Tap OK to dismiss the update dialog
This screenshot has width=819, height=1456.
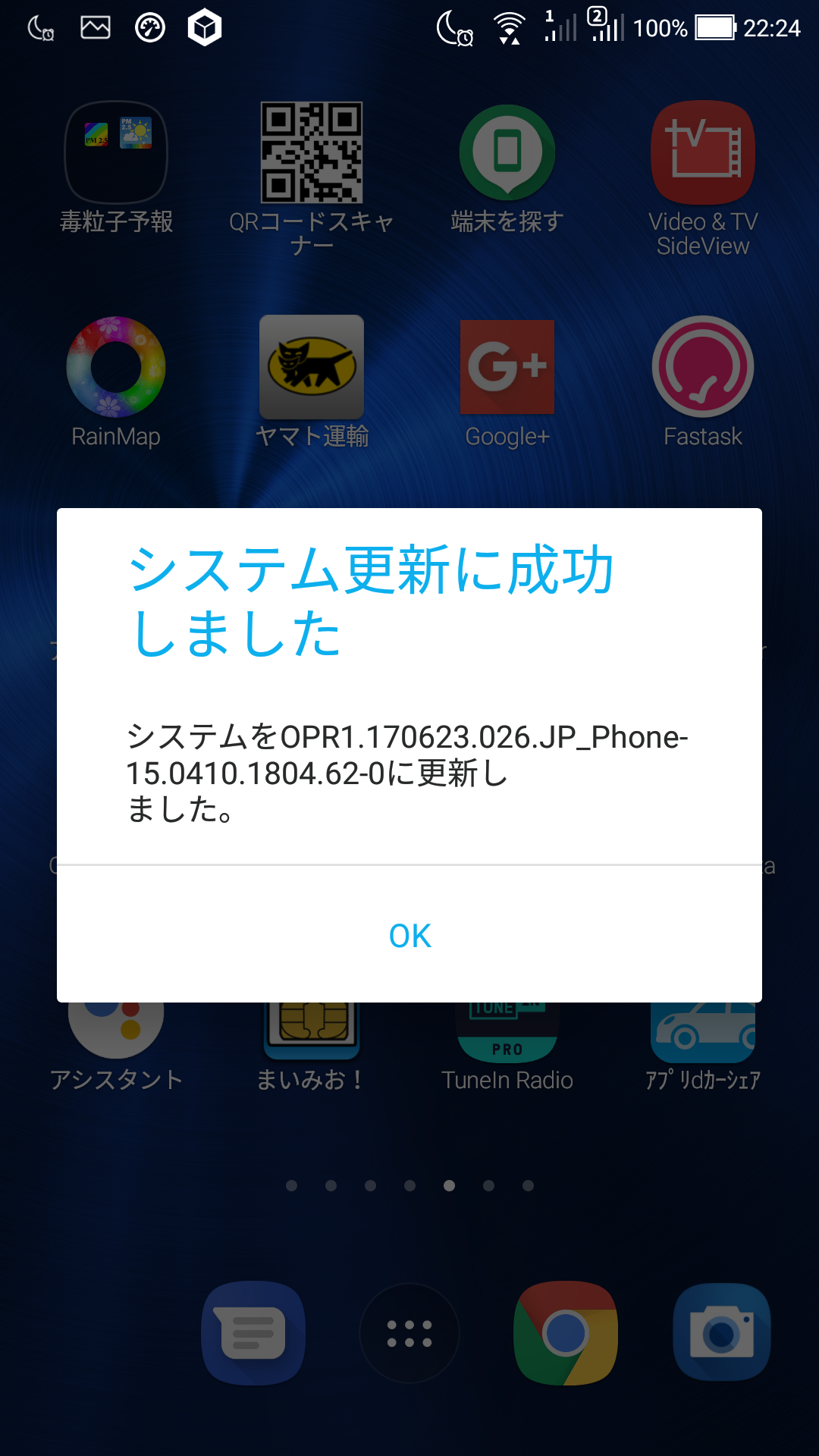pyautogui.click(x=409, y=936)
